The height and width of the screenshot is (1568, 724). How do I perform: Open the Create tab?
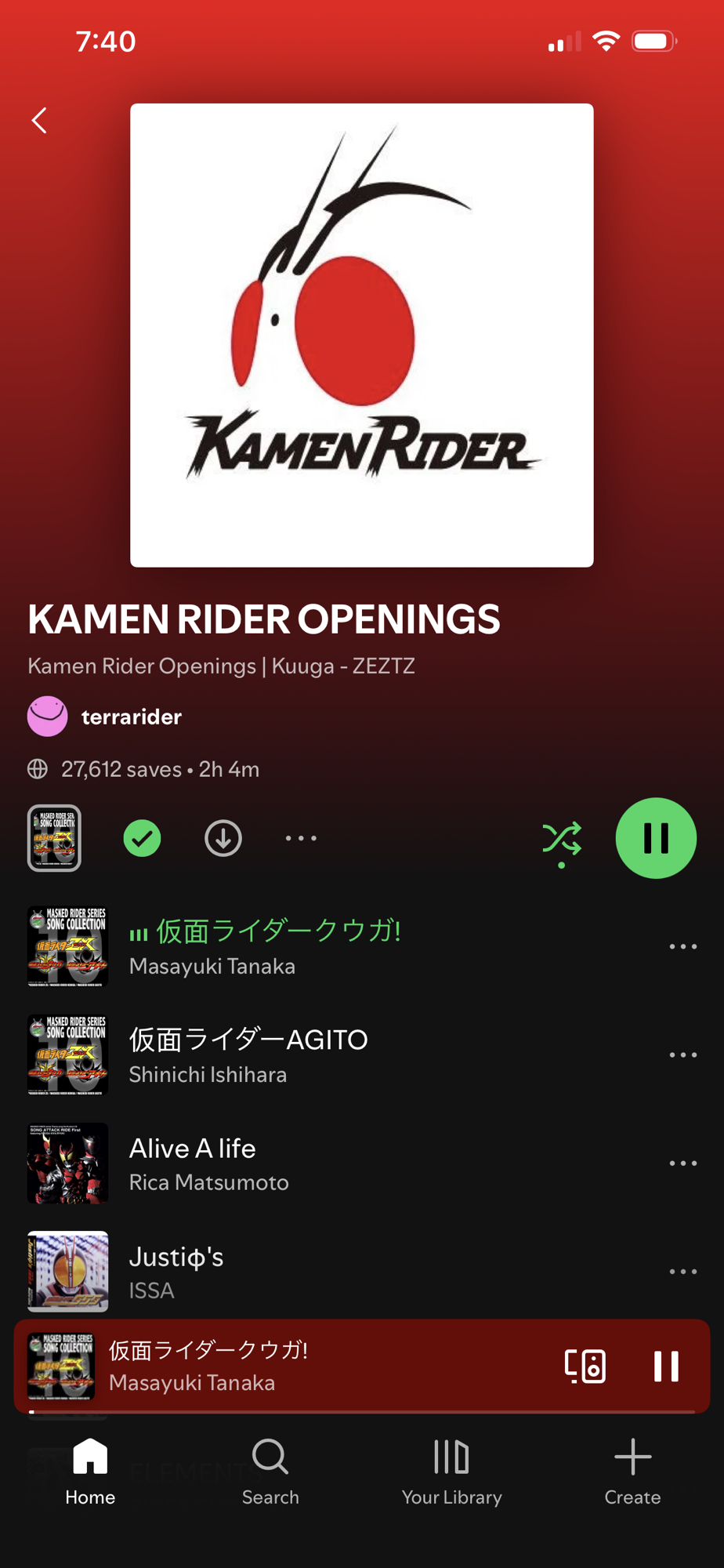[x=632, y=1472]
